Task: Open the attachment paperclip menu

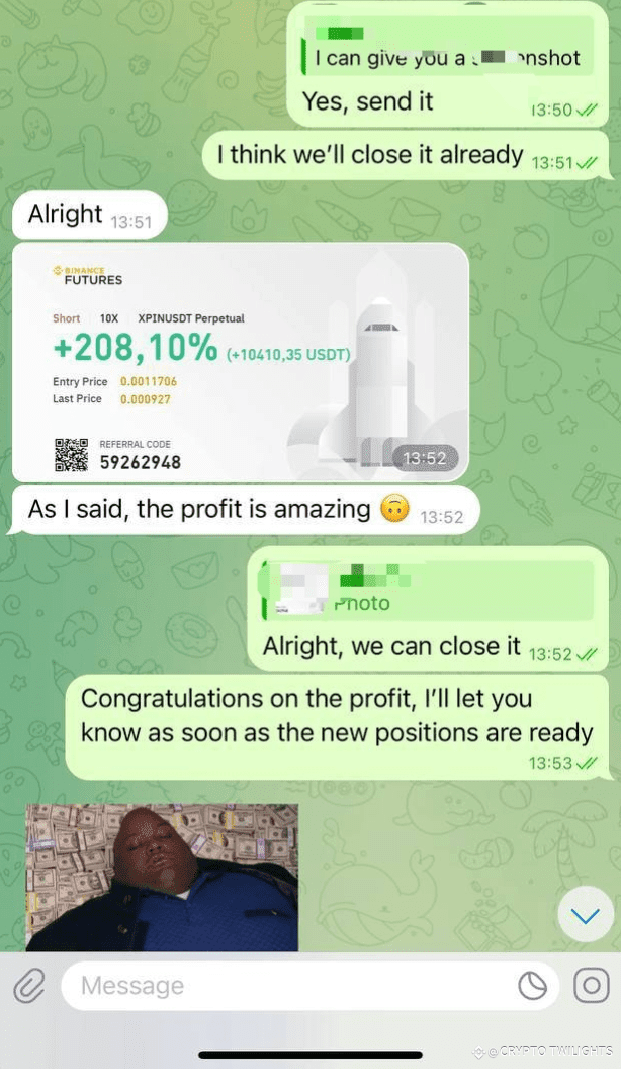Action: [30, 987]
